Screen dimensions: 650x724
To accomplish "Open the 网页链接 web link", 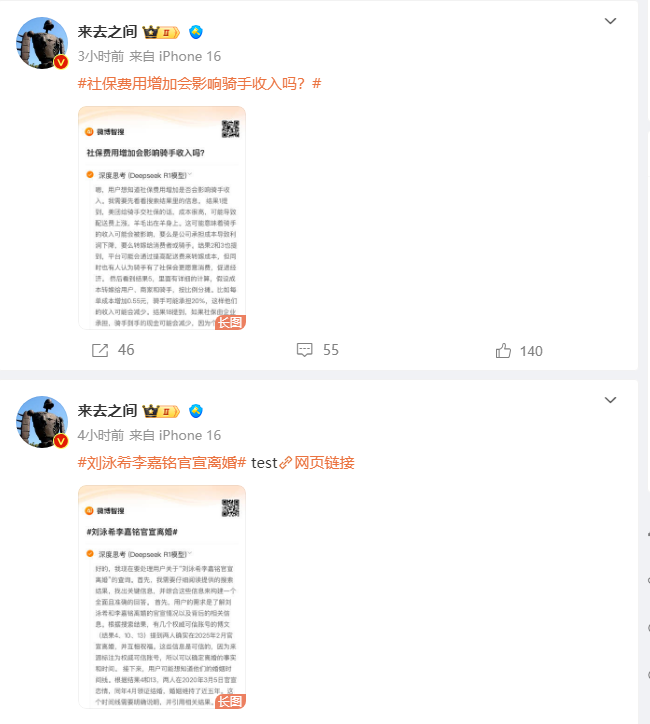I will [316, 463].
